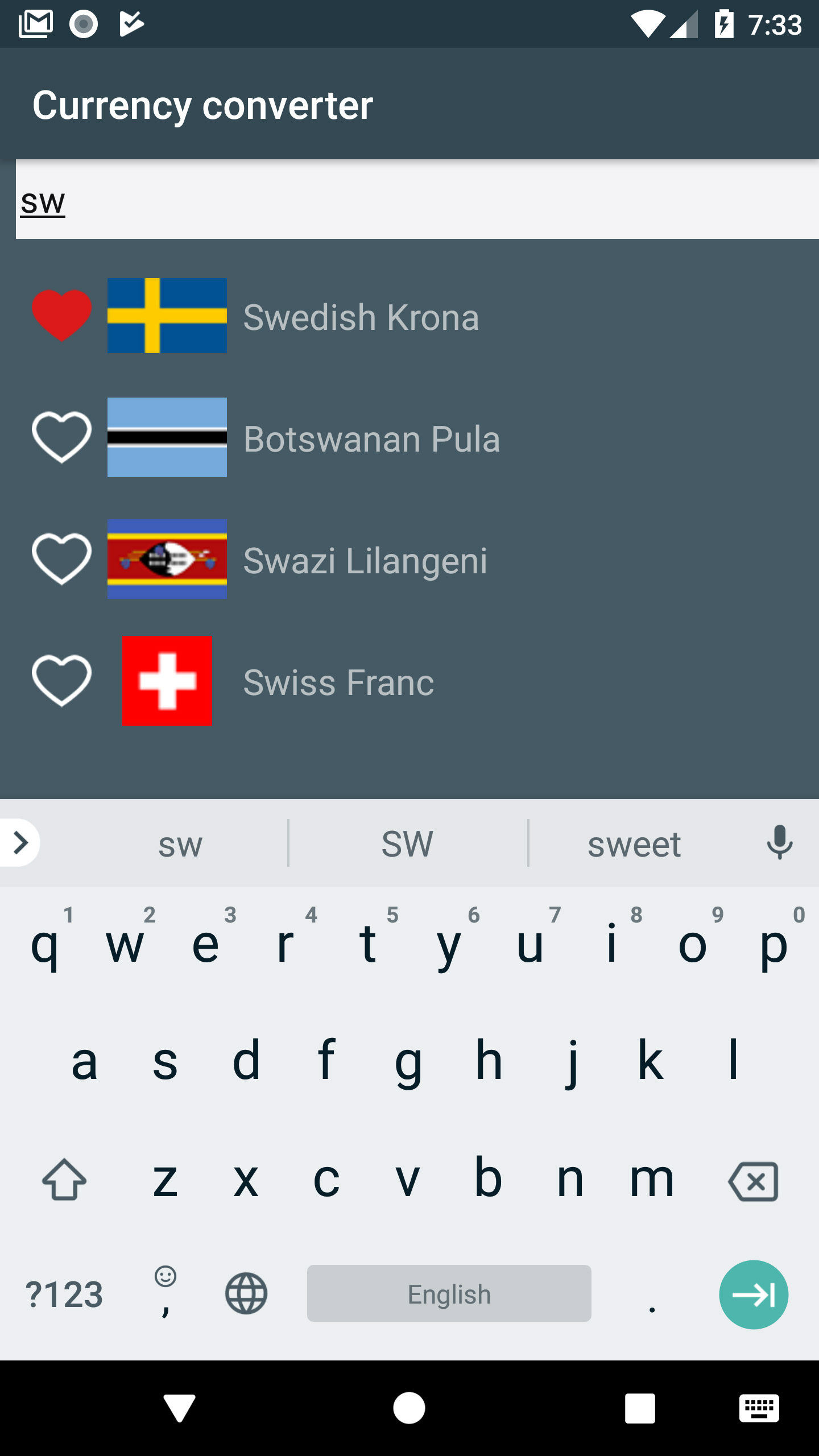819x1456 pixels.
Task: Select the Swiss Franc currency
Action: (338, 682)
